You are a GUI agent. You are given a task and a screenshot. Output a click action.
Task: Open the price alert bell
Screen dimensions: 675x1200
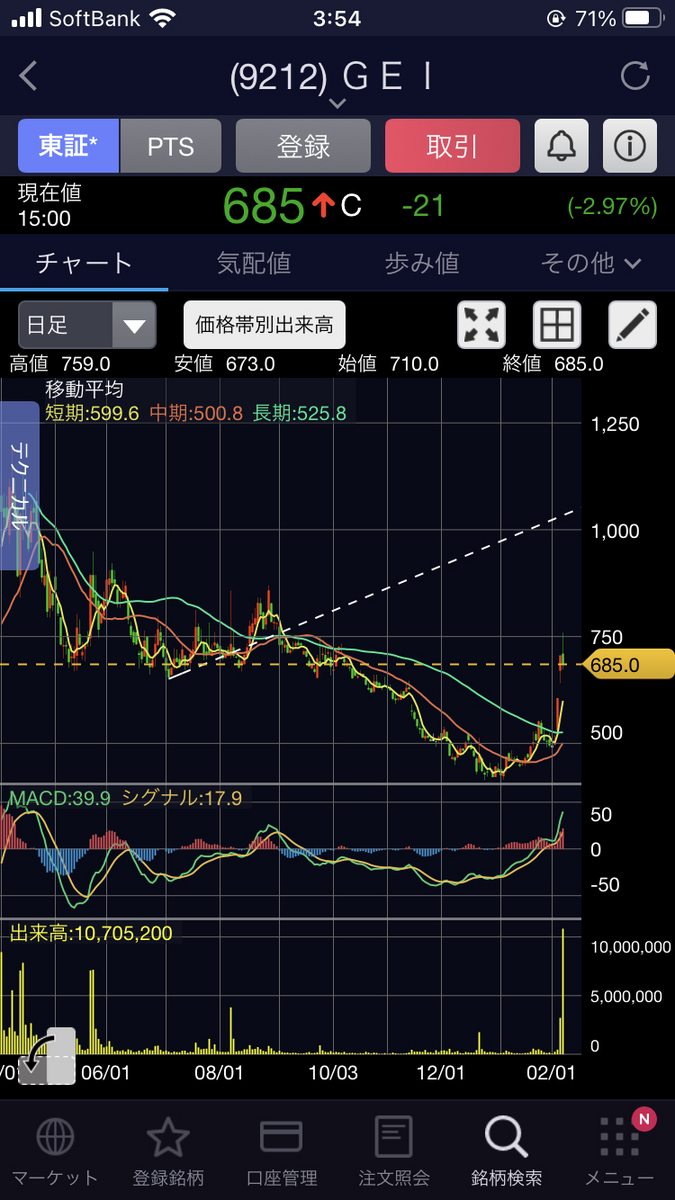coord(562,146)
